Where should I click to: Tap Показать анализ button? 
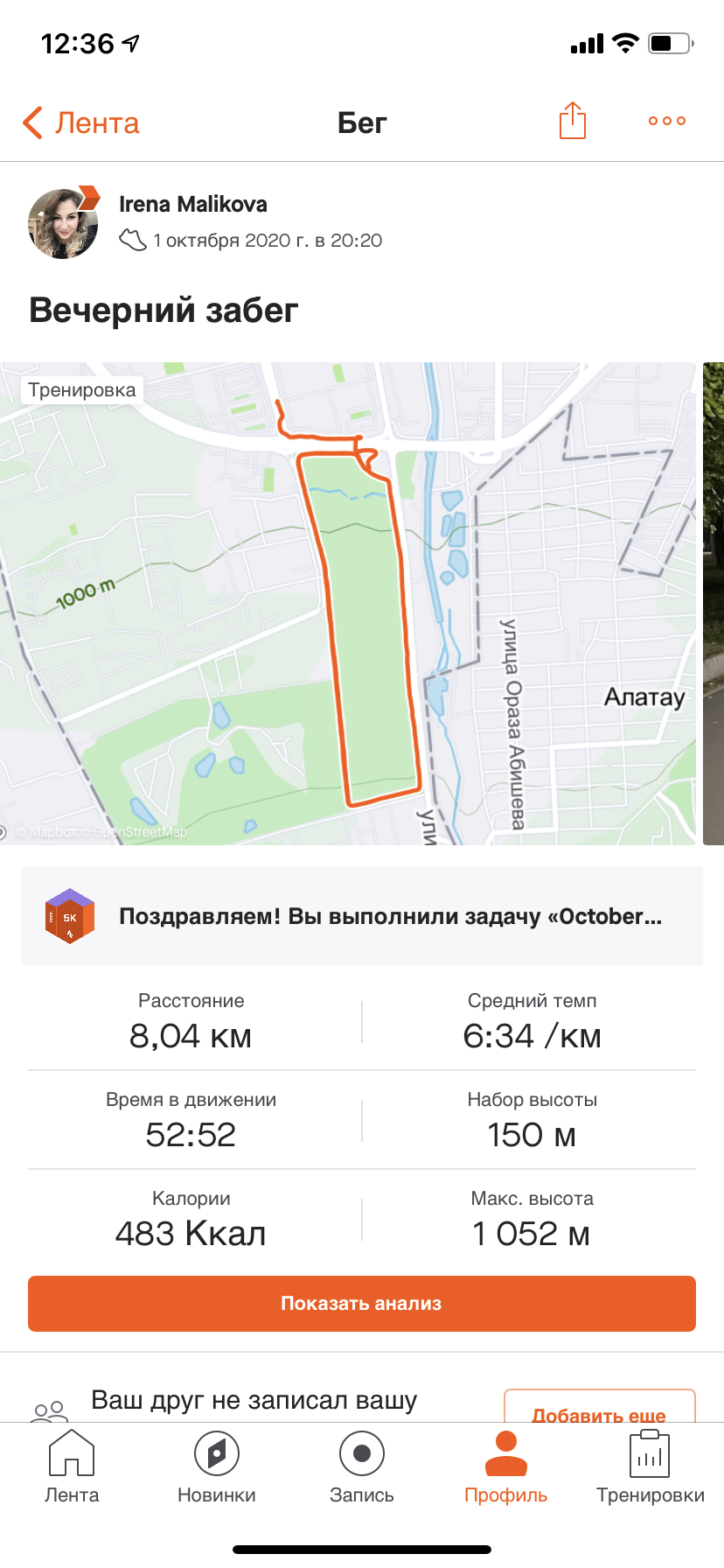pos(362,1304)
